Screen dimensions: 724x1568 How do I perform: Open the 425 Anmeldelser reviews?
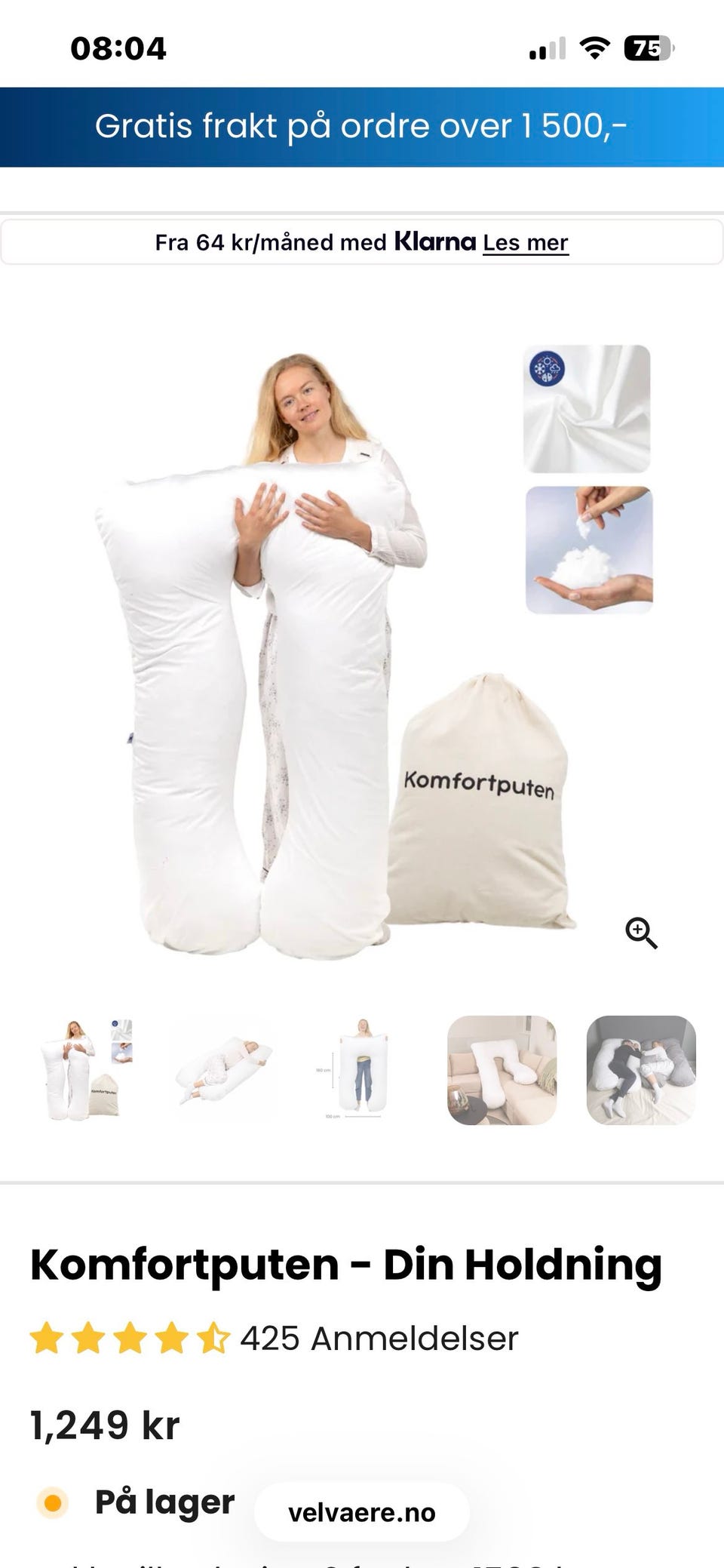pyautogui.click(x=379, y=1339)
